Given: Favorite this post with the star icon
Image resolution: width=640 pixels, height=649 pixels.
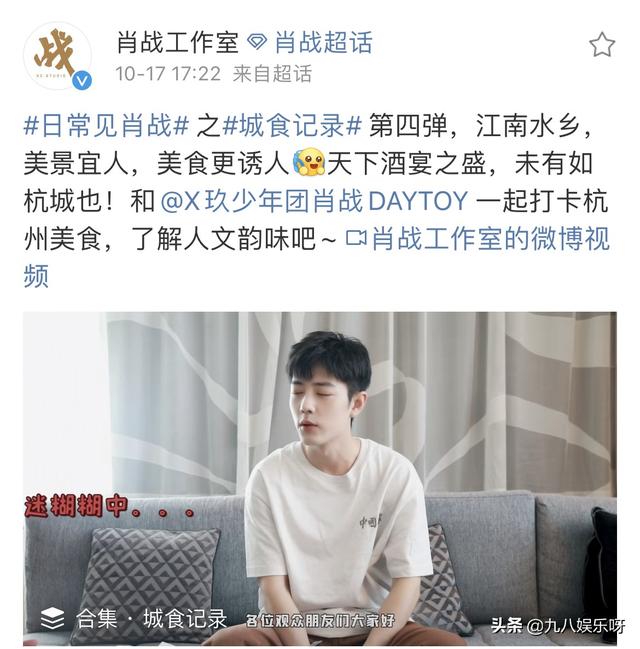Looking at the screenshot, I should point(601,44).
